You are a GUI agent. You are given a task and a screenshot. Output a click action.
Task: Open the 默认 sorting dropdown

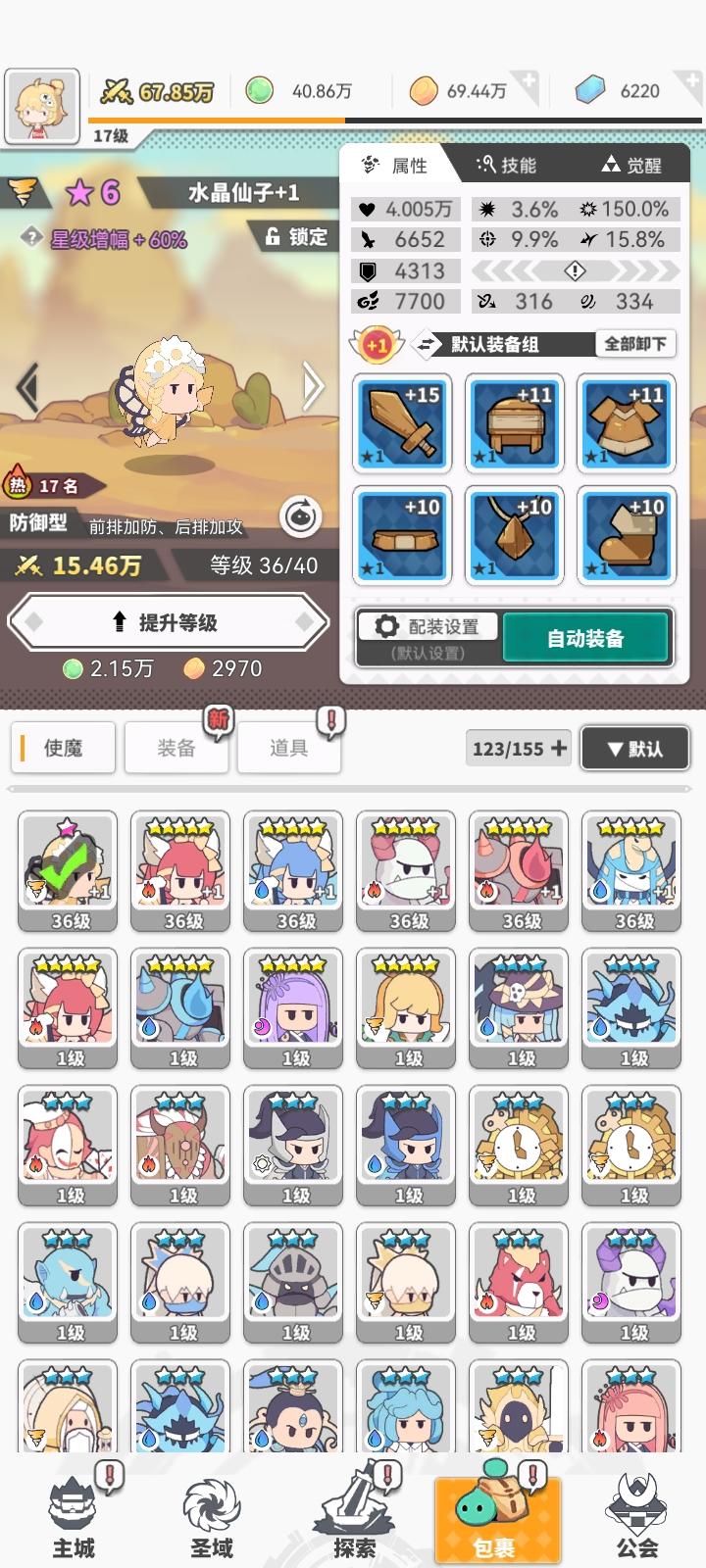coord(634,748)
